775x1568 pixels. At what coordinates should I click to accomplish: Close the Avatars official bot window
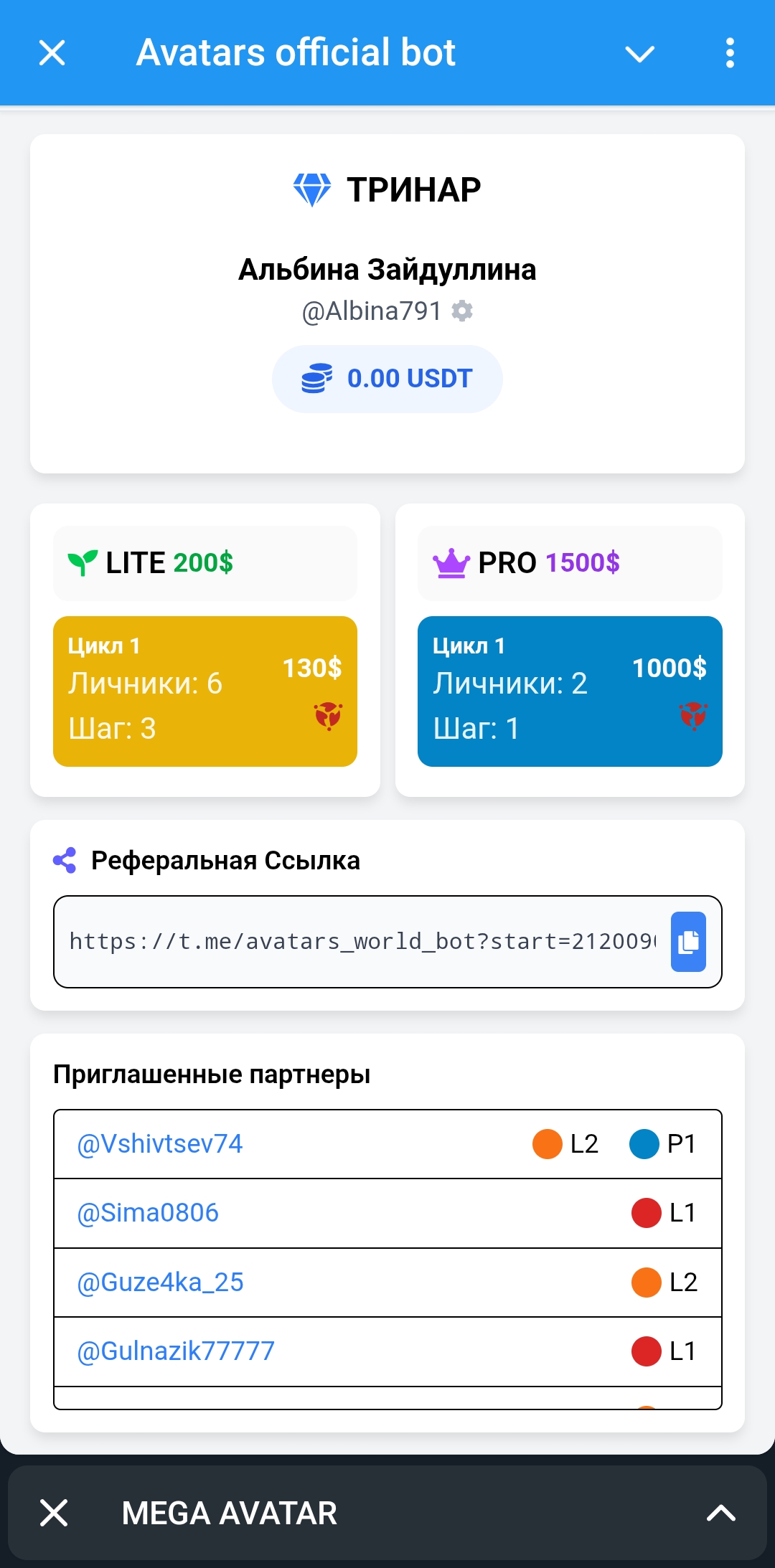52,53
